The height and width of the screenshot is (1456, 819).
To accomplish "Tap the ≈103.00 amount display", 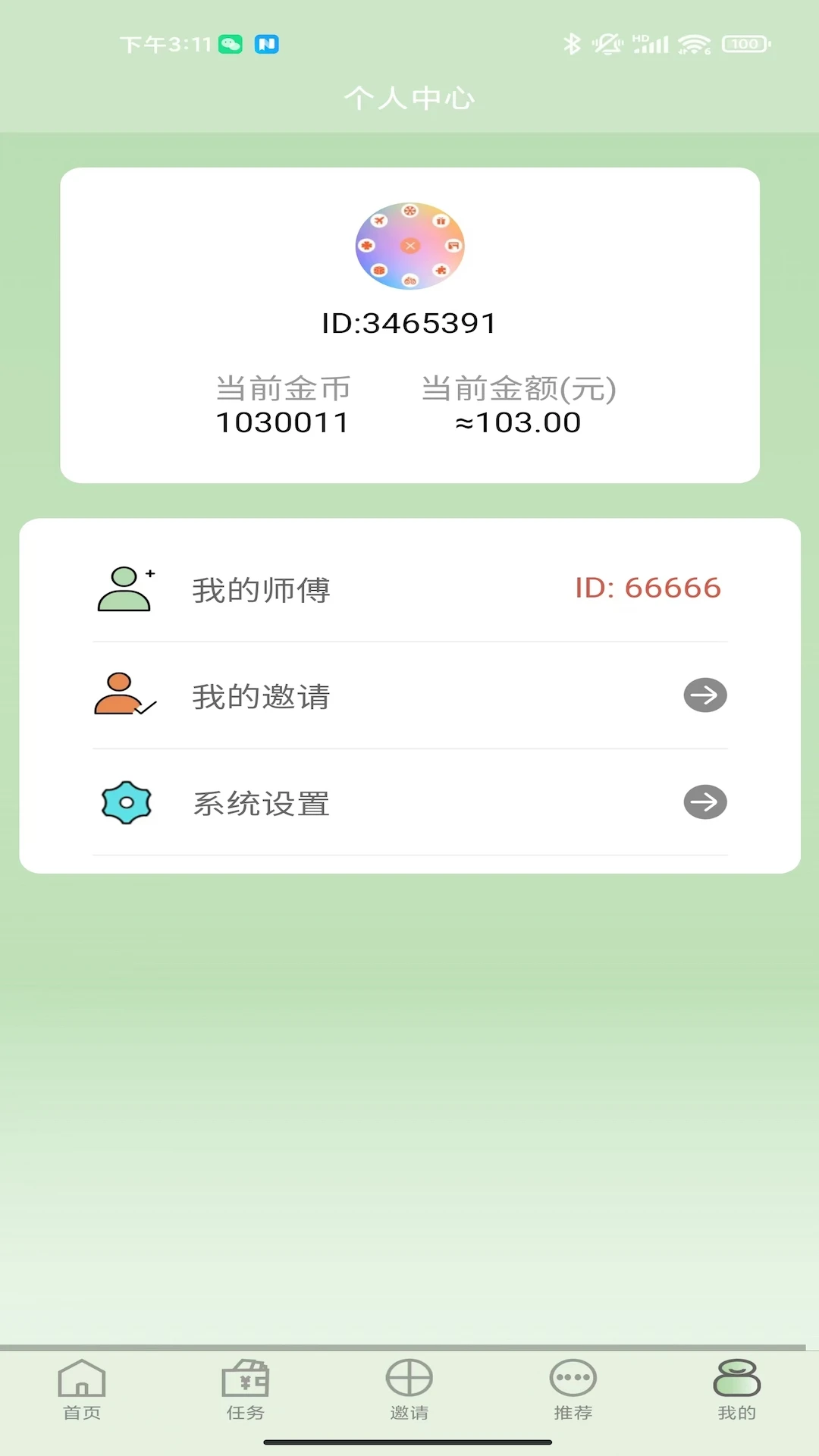I will click(520, 422).
